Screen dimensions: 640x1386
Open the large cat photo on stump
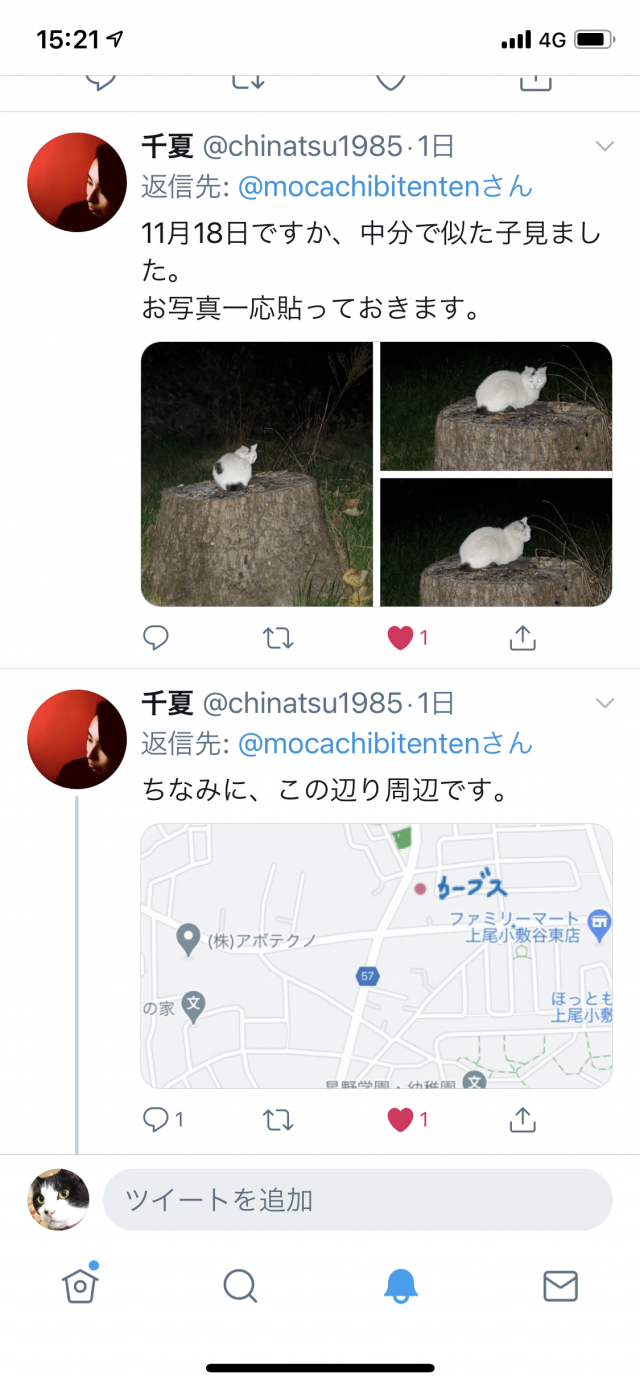click(x=257, y=474)
